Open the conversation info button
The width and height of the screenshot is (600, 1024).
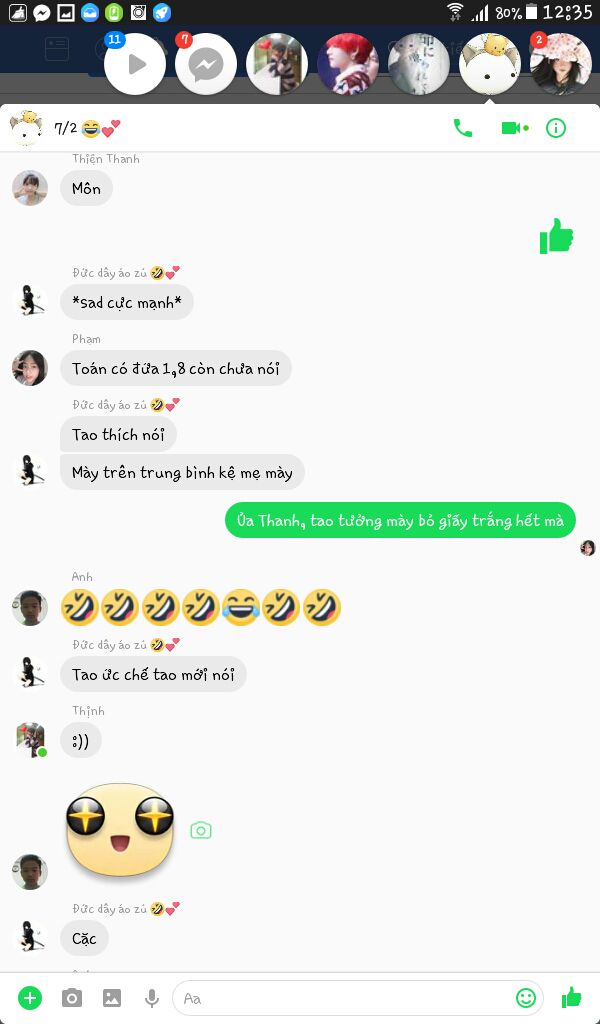tap(556, 128)
